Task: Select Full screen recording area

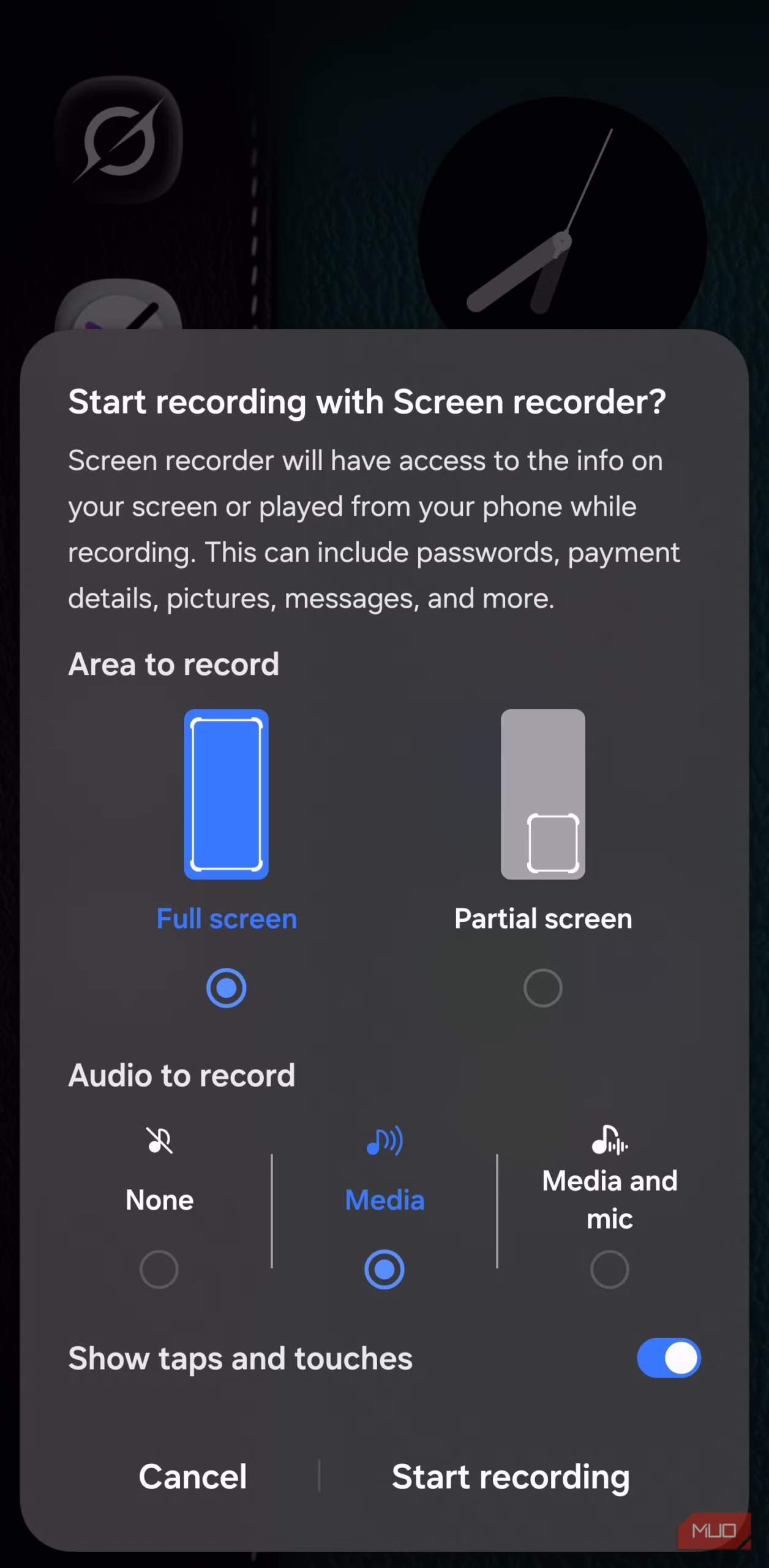Action: [226, 987]
